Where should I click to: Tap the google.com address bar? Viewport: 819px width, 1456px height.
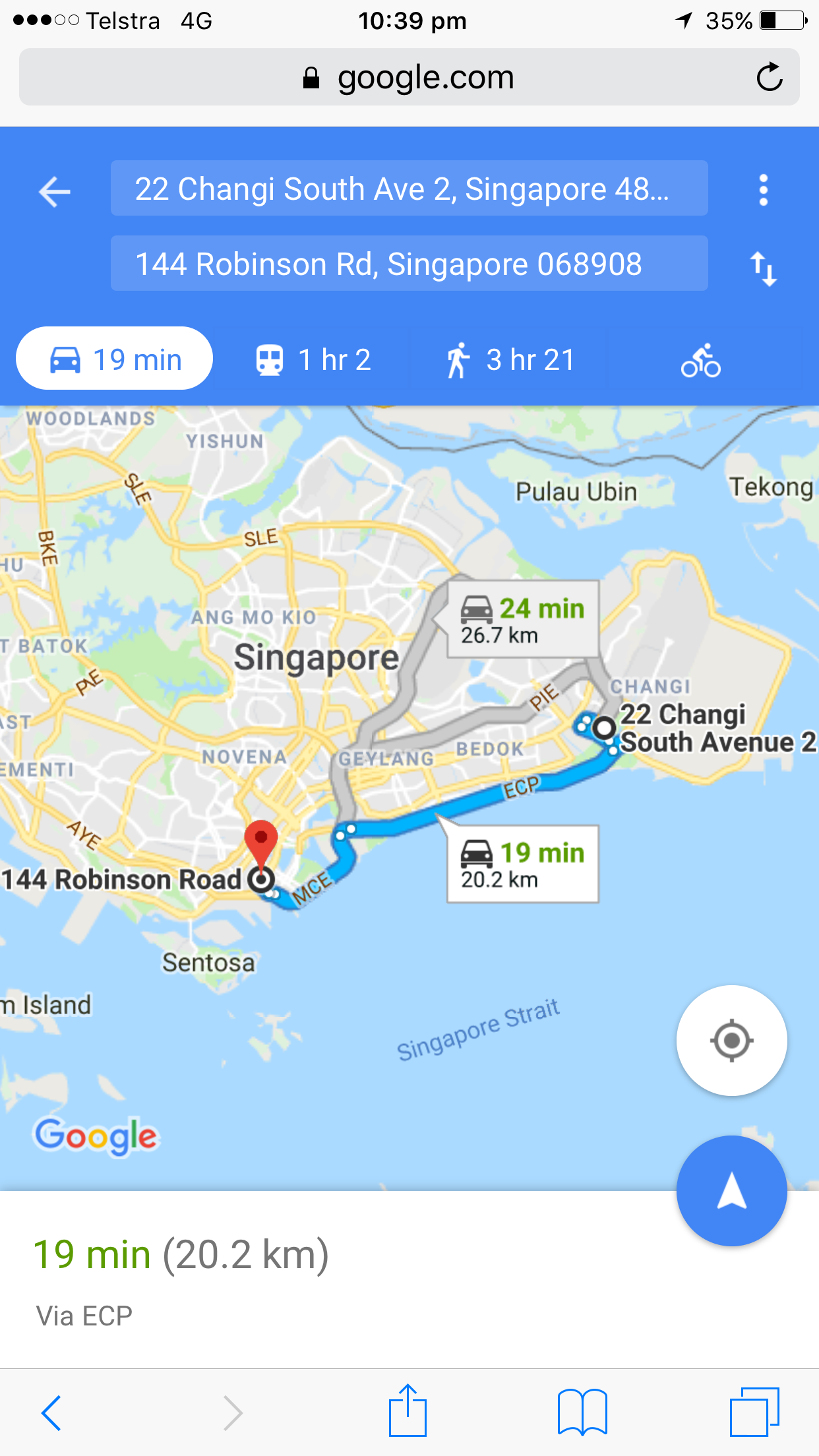point(409,77)
